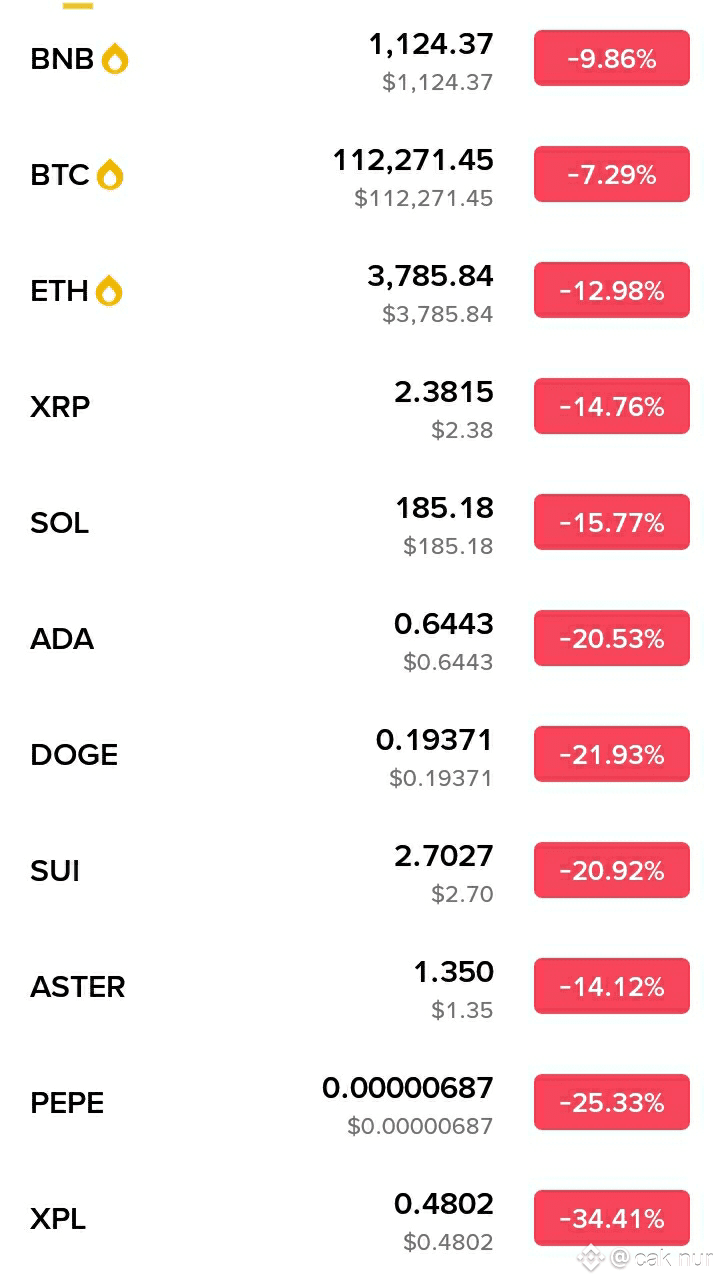
Task: Tap the -34.41% change badge for XPL
Action: (612, 1219)
